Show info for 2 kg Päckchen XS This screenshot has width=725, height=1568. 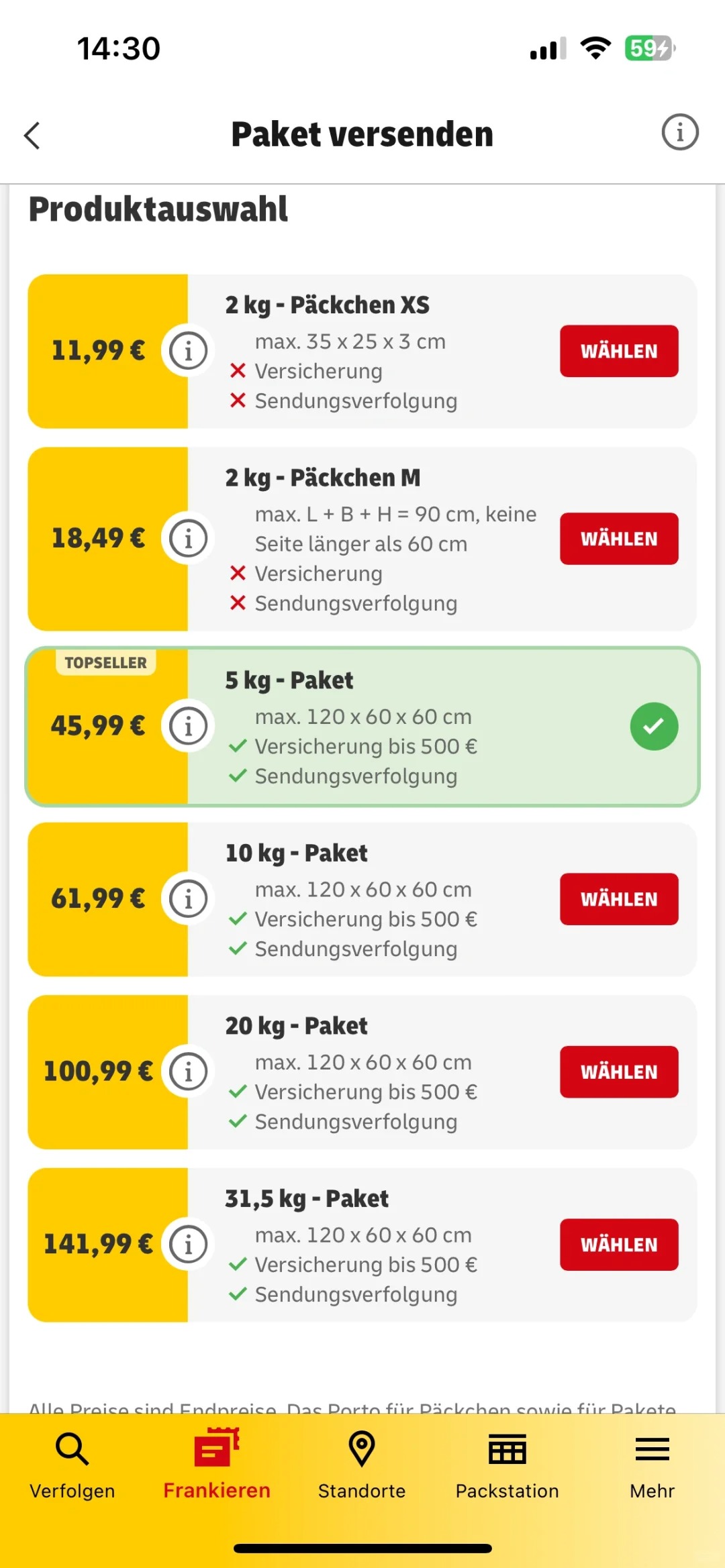(x=188, y=350)
